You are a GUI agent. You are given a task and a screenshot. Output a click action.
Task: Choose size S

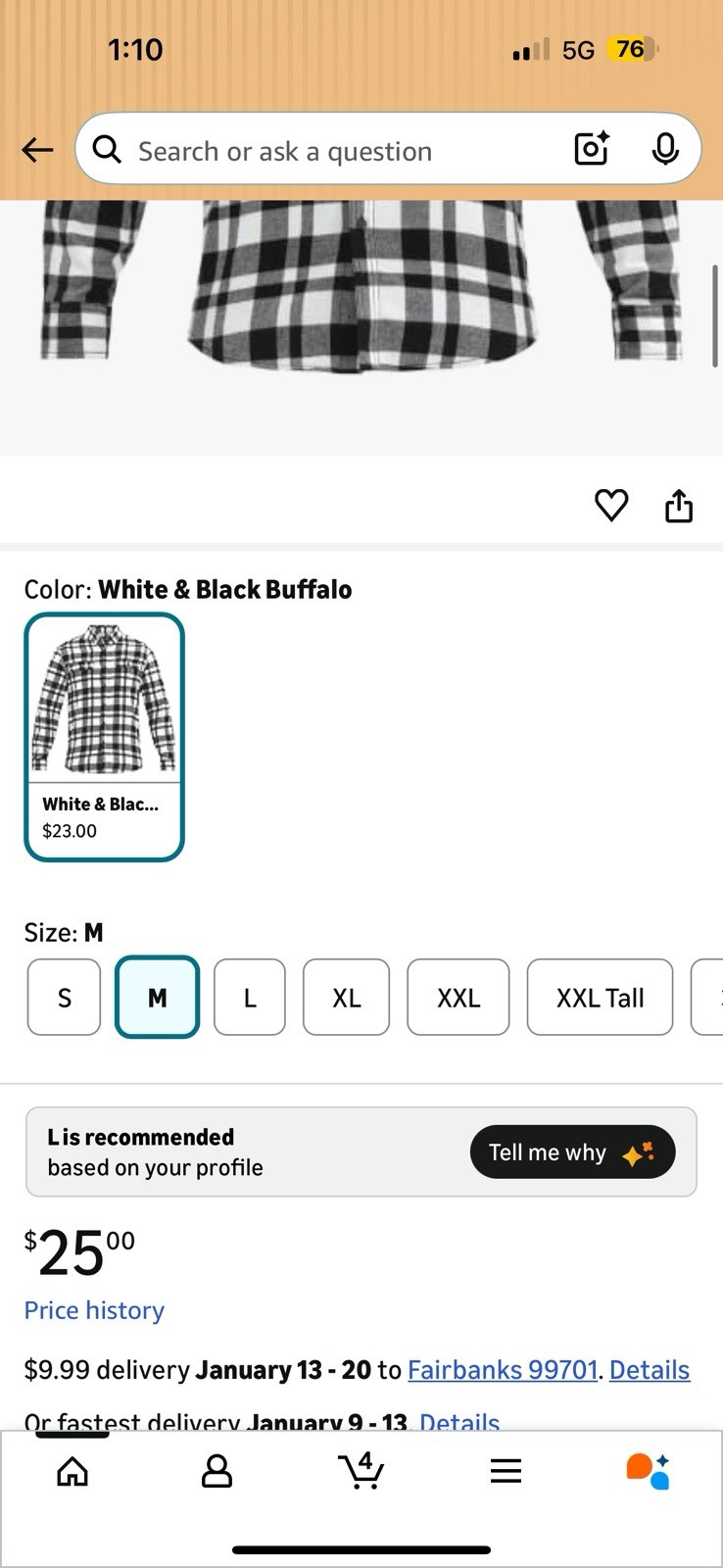pyautogui.click(x=65, y=998)
